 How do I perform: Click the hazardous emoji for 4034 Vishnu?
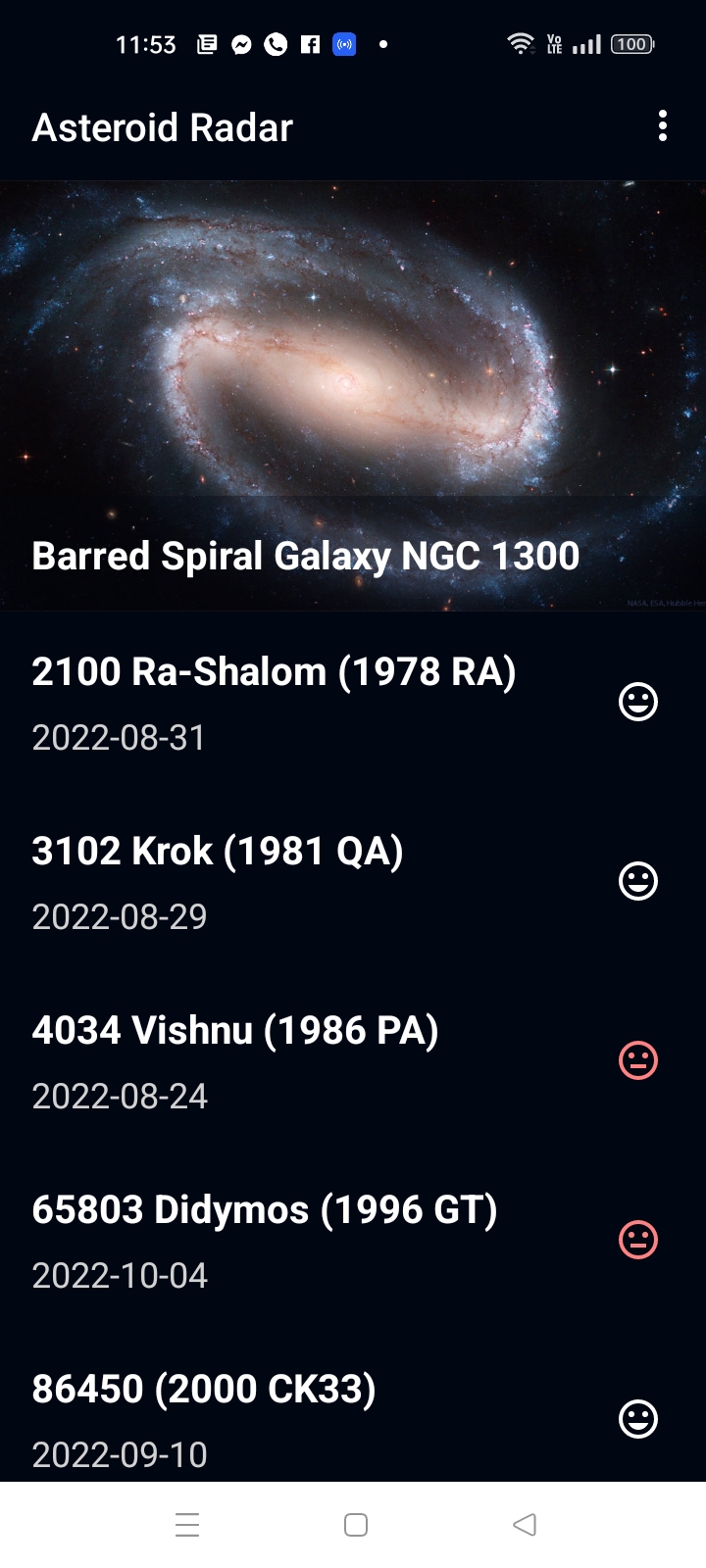tap(638, 1059)
